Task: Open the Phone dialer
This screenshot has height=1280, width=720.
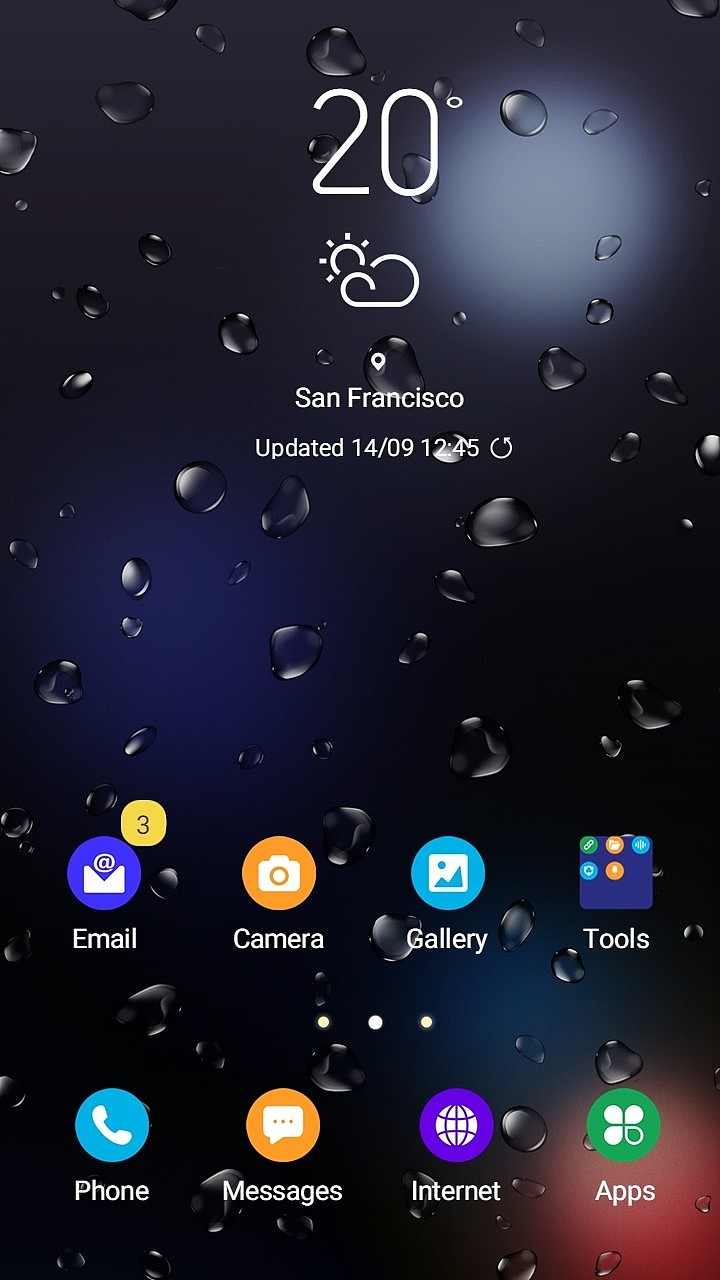Action: (x=111, y=1125)
